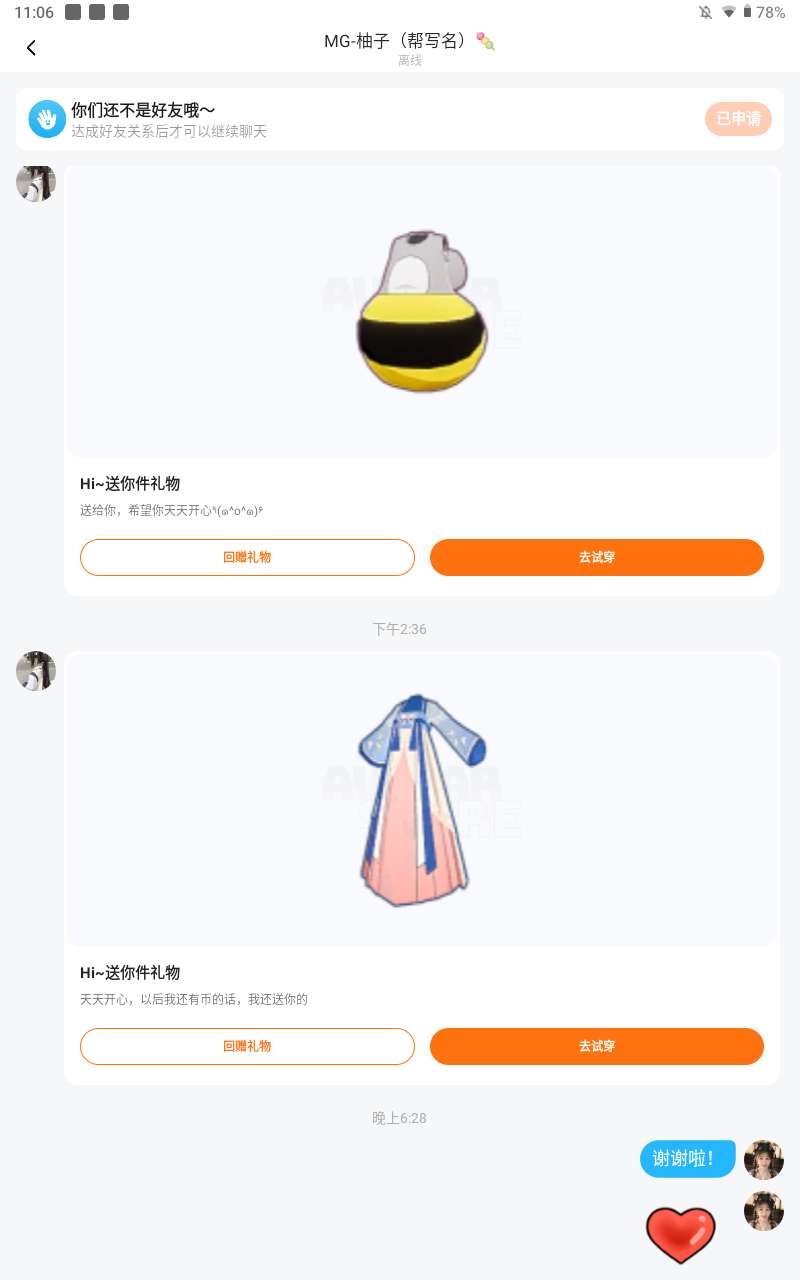Go back using the top-left arrow
Screen dimensions: 800x1280
click(31, 47)
